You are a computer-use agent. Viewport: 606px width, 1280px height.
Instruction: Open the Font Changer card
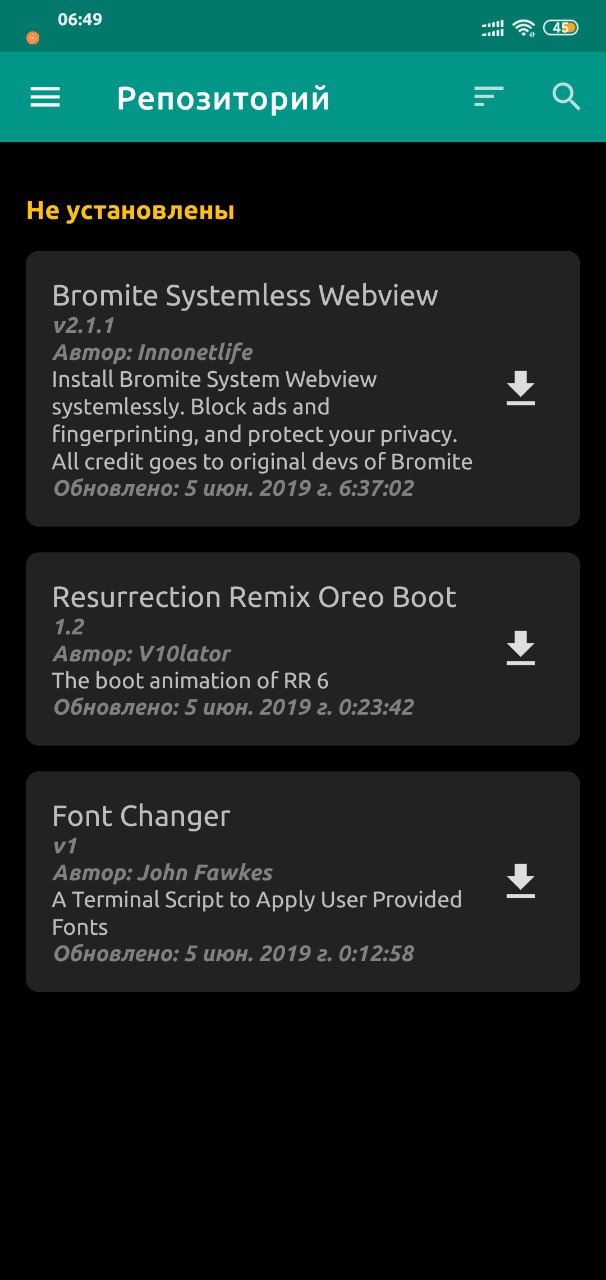coord(303,882)
